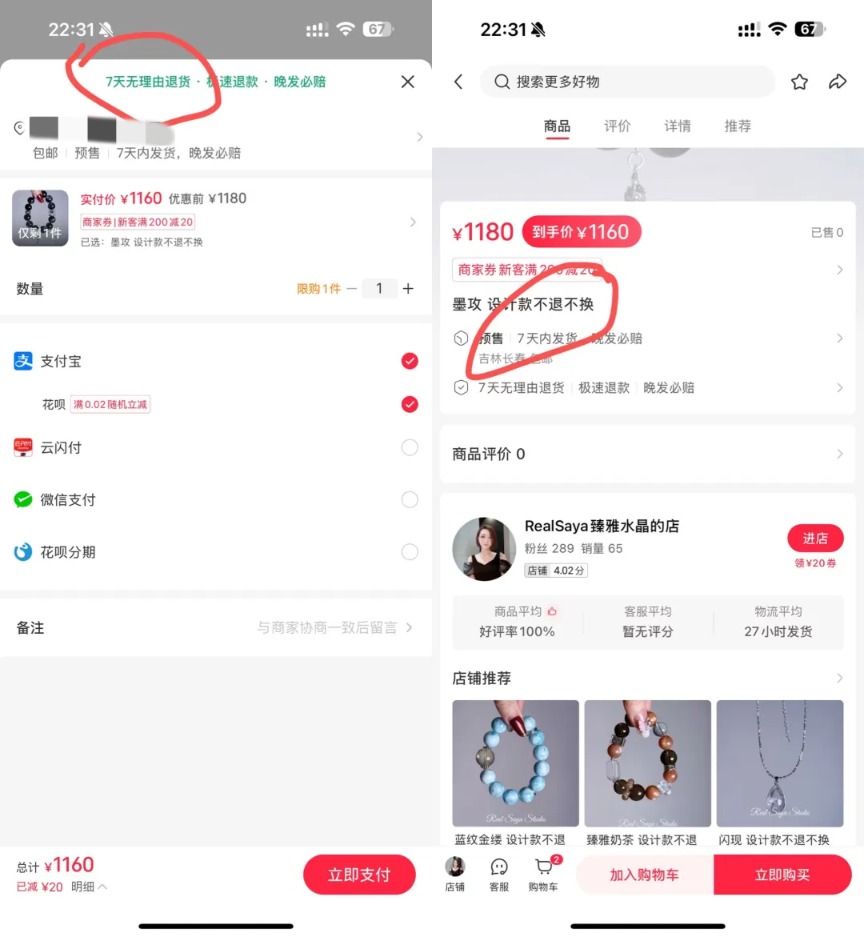
Task: Increase quantity with the plus button
Action: (x=408, y=289)
